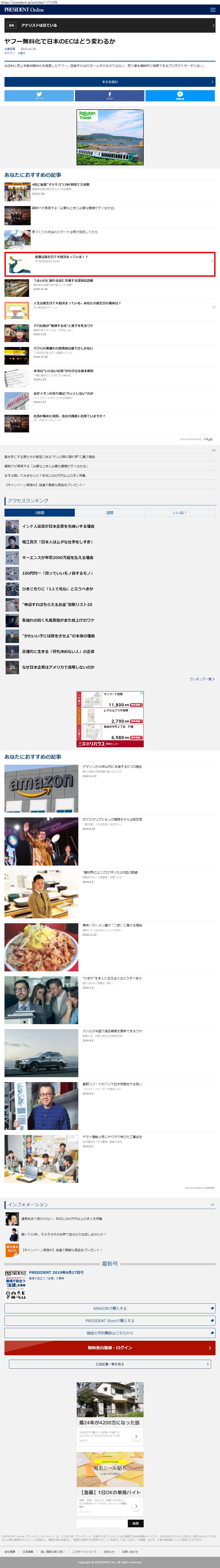Switch to the いいね！ ranking tab
Viewport: 220px width, 1568px height.
[x=180, y=513]
